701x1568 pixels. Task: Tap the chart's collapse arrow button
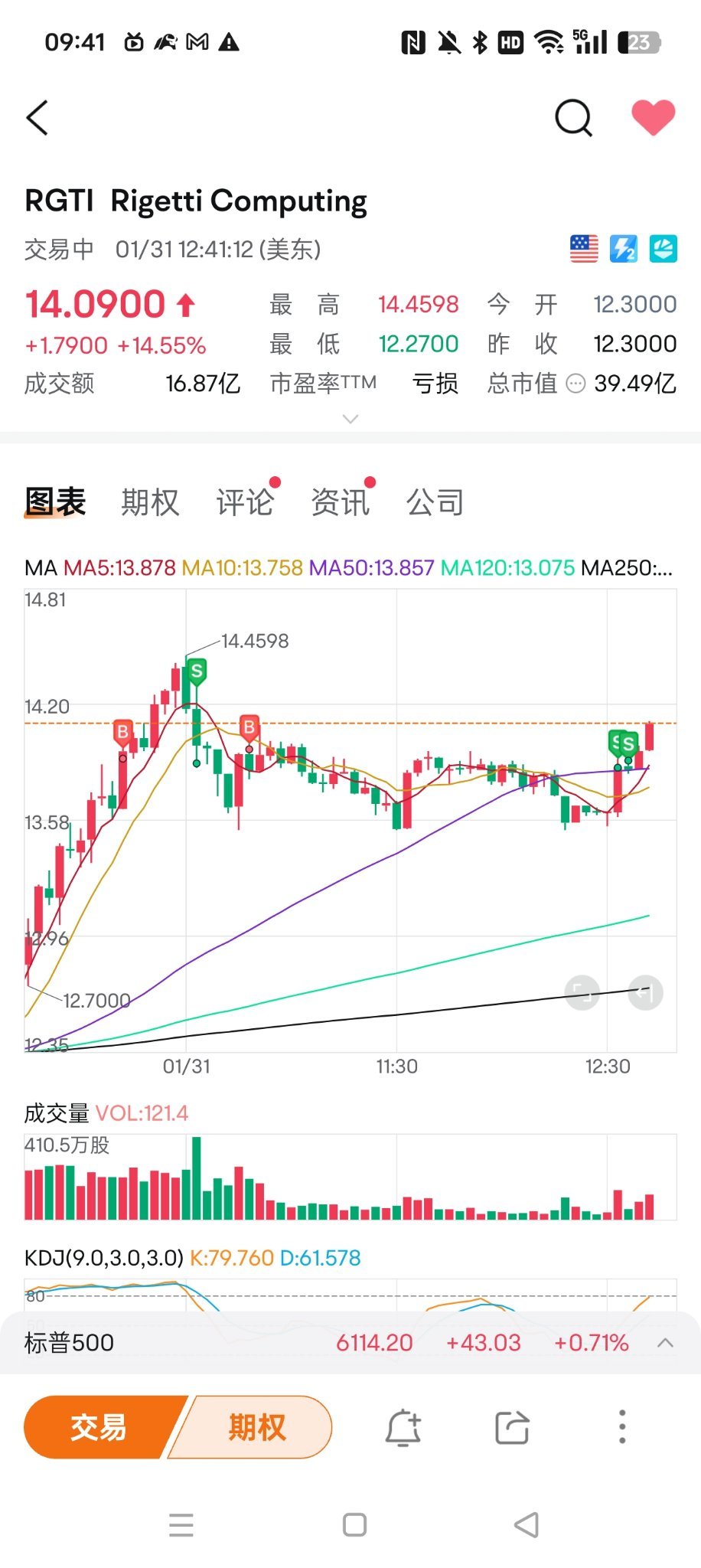click(645, 993)
